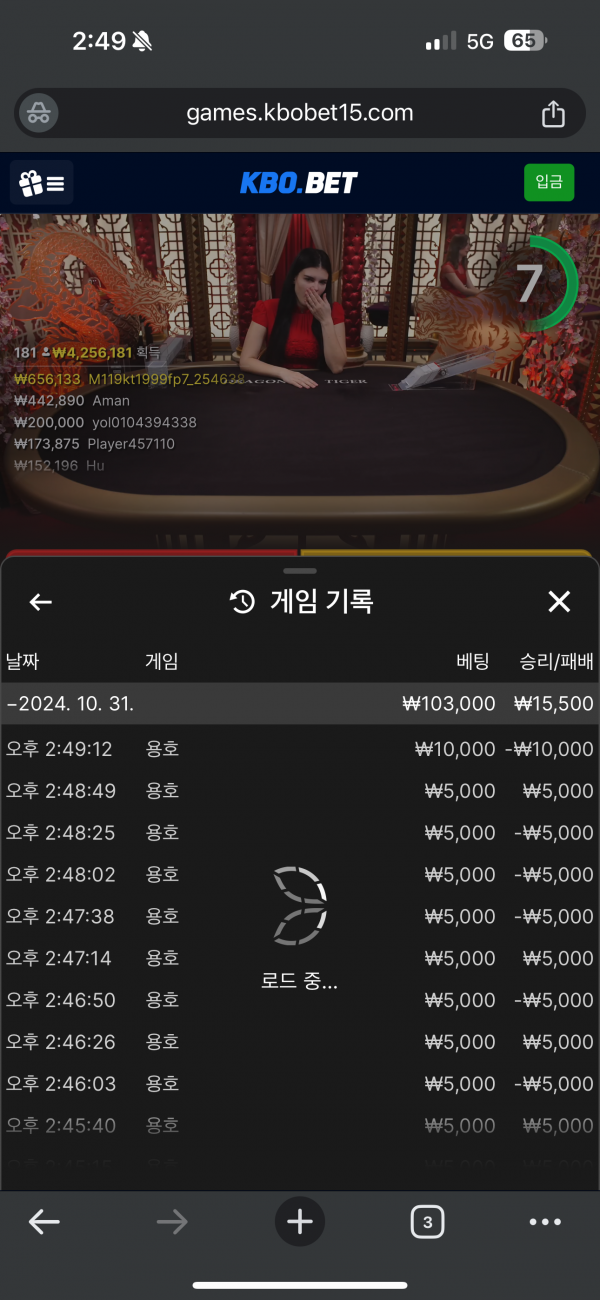Tap the share icon in address bar
This screenshot has width=600, height=1300.
click(x=553, y=114)
